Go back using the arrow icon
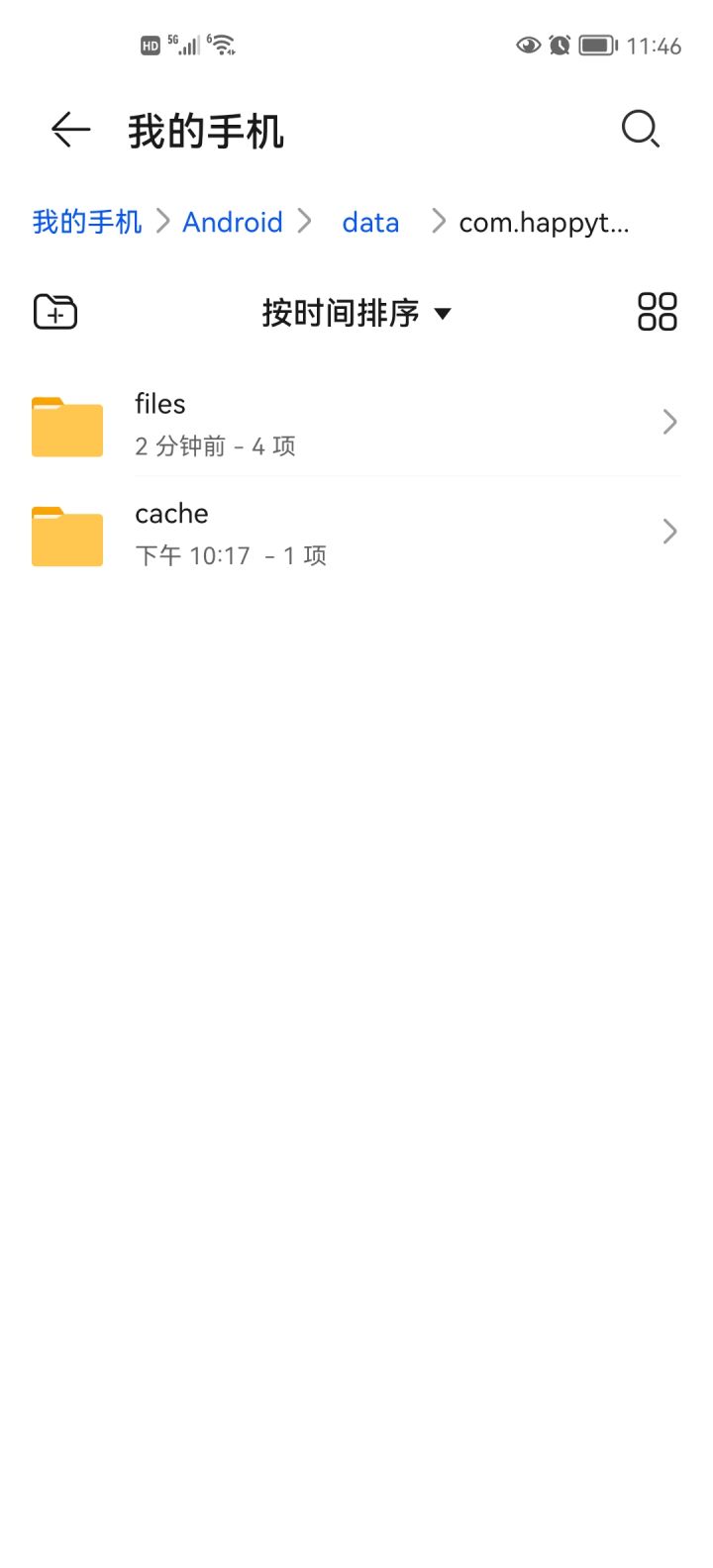 click(x=70, y=130)
